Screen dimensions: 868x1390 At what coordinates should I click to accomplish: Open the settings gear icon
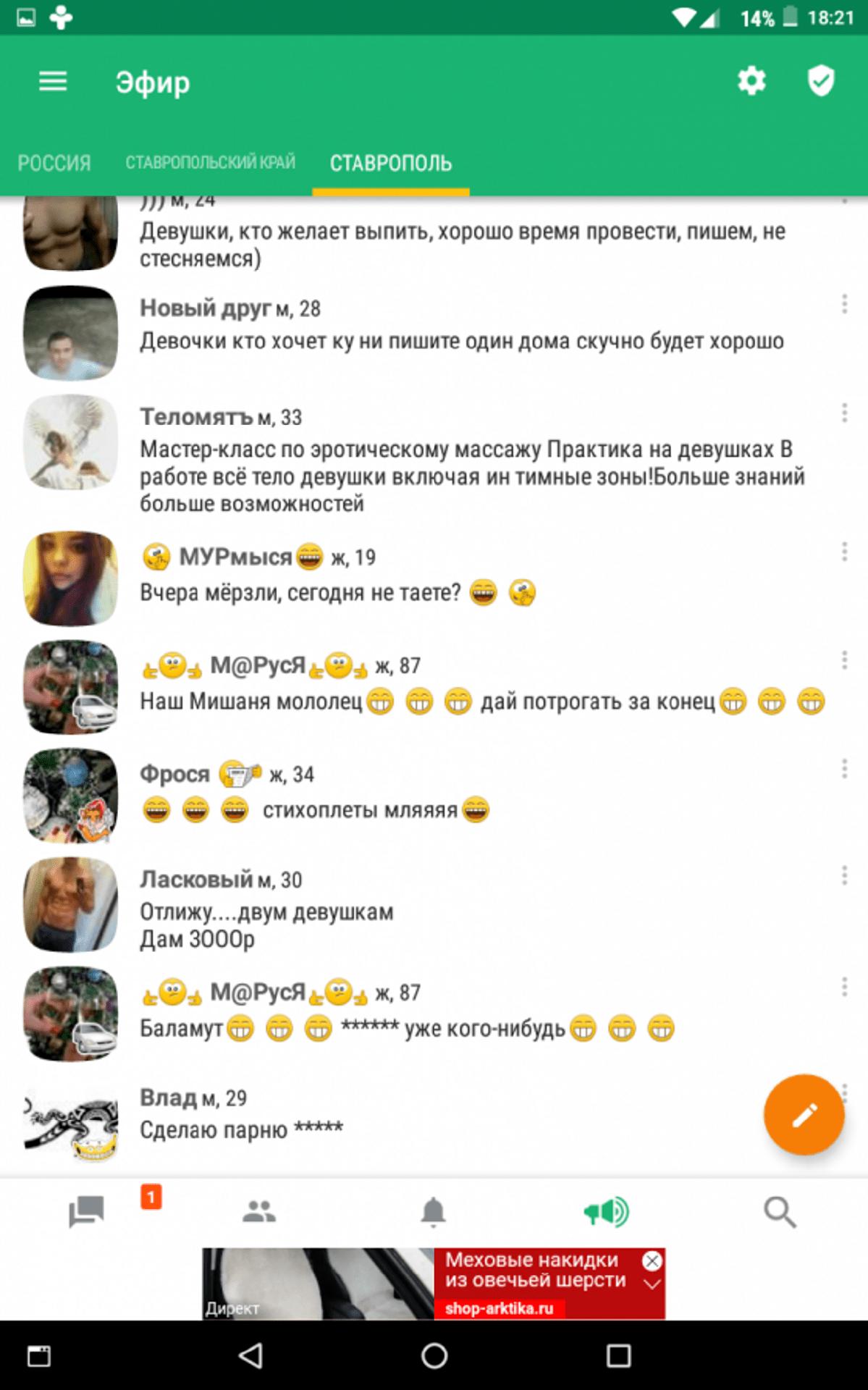pyautogui.click(x=751, y=80)
